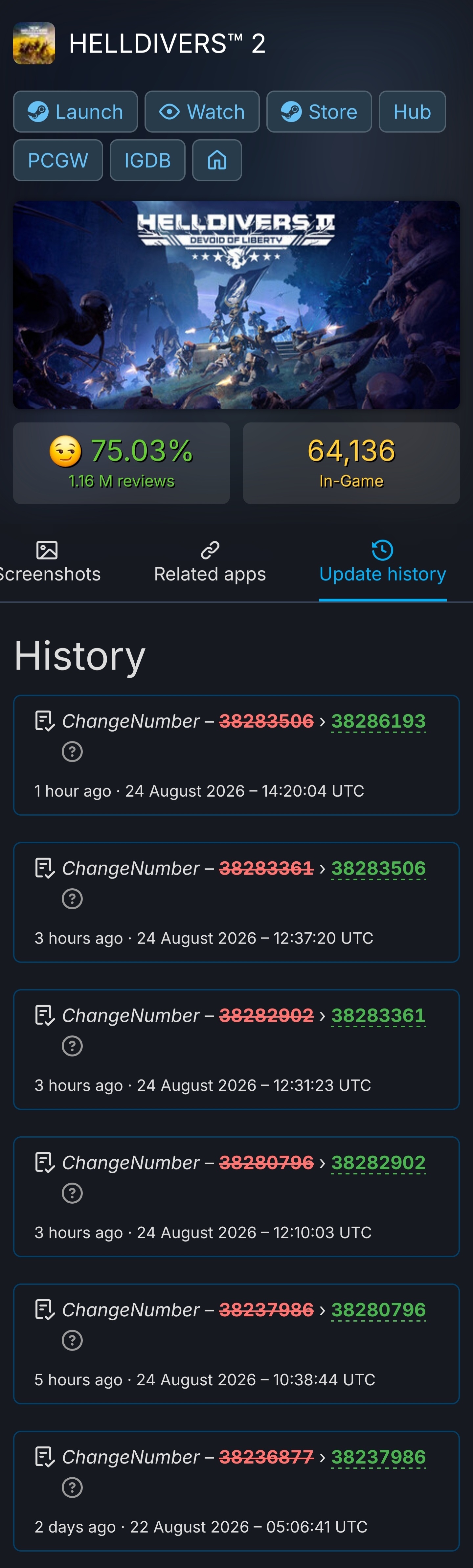Launch HELLDIVERS 2 via the Launch button
This screenshot has height=1568, width=473.
click(x=76, y=112)
